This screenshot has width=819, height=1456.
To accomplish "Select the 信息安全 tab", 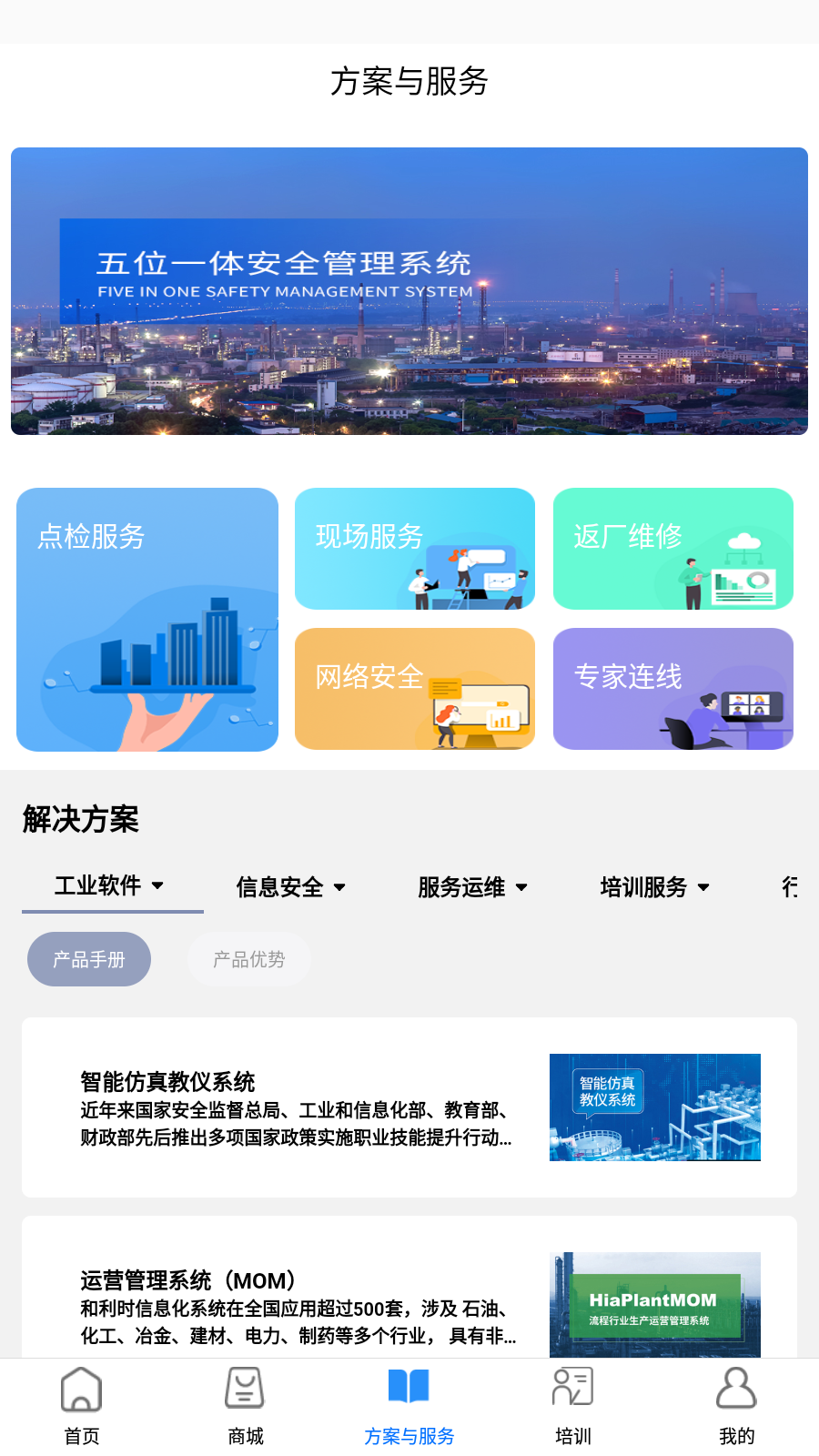I will pyautogui.click(x=280, y=887).
